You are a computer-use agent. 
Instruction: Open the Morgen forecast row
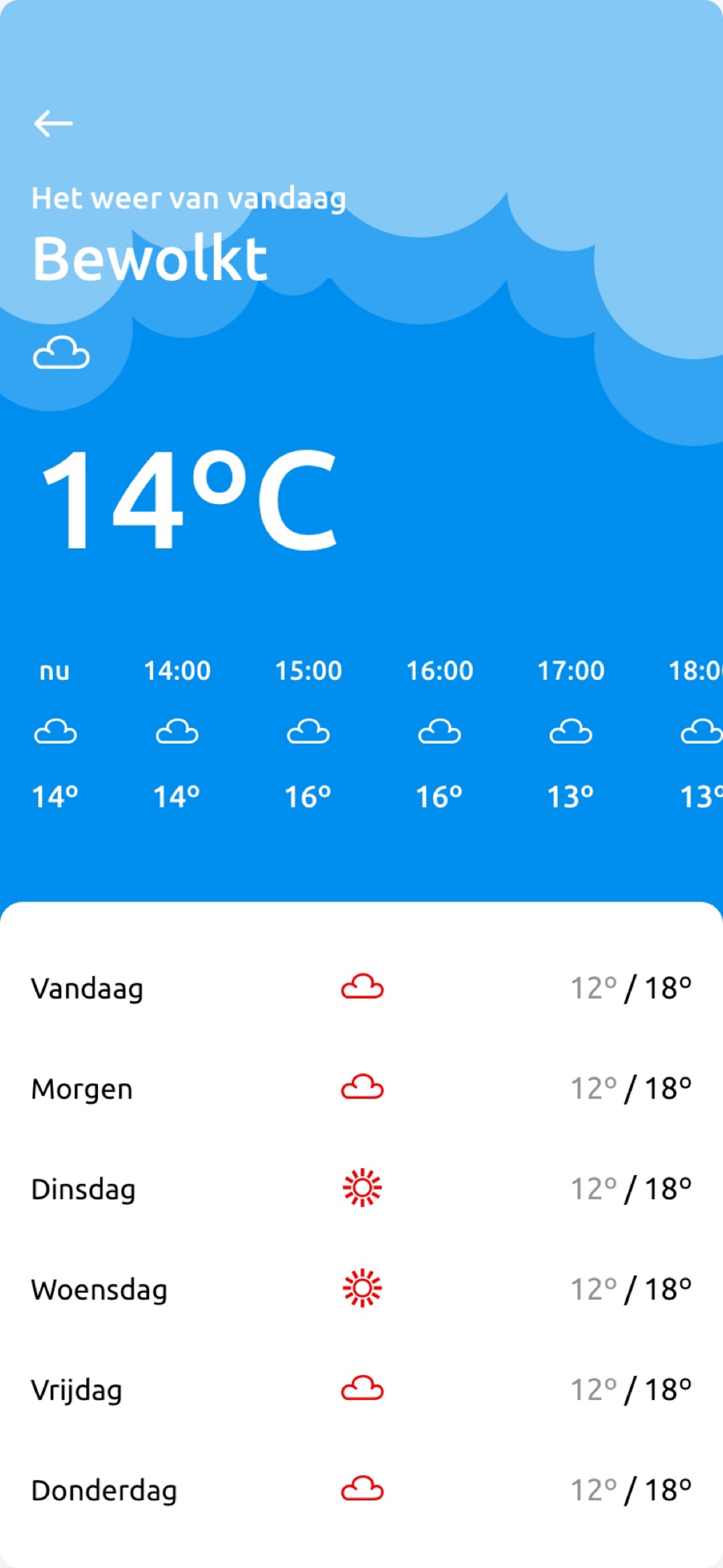361,1088
